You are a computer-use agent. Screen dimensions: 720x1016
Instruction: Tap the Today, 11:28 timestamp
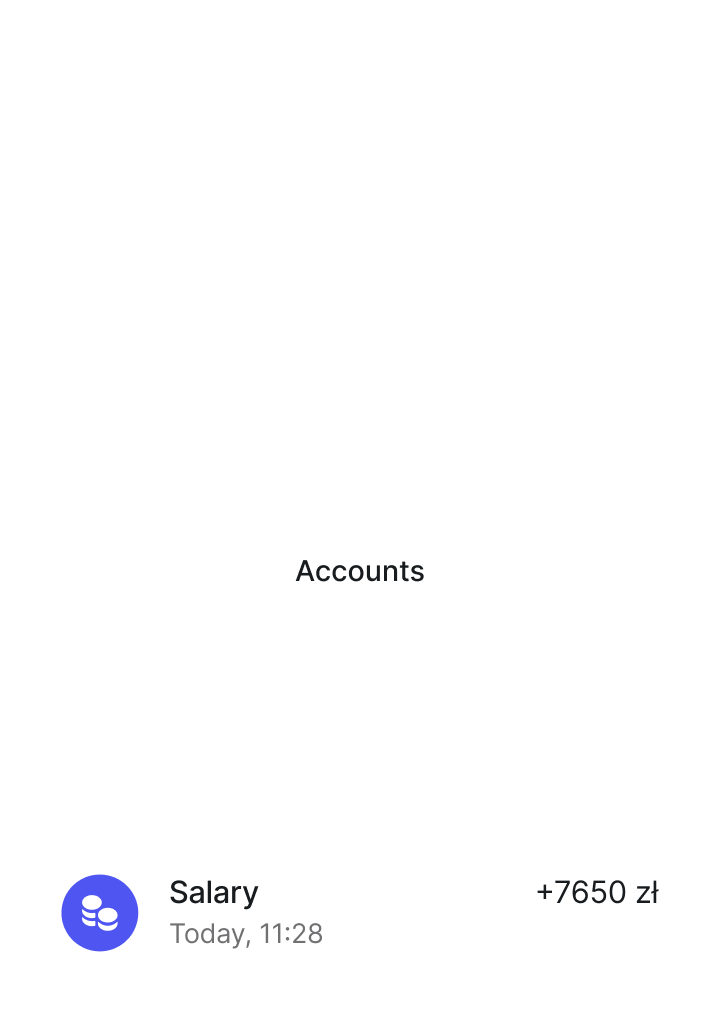246,934
